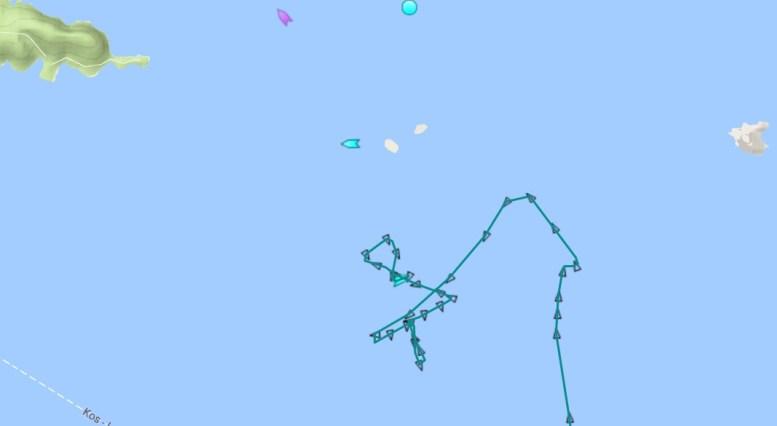The height and width of the screenshot is (426, 777).
Task: Select the purple vessel marker
Action: click(x=284, y=17)
